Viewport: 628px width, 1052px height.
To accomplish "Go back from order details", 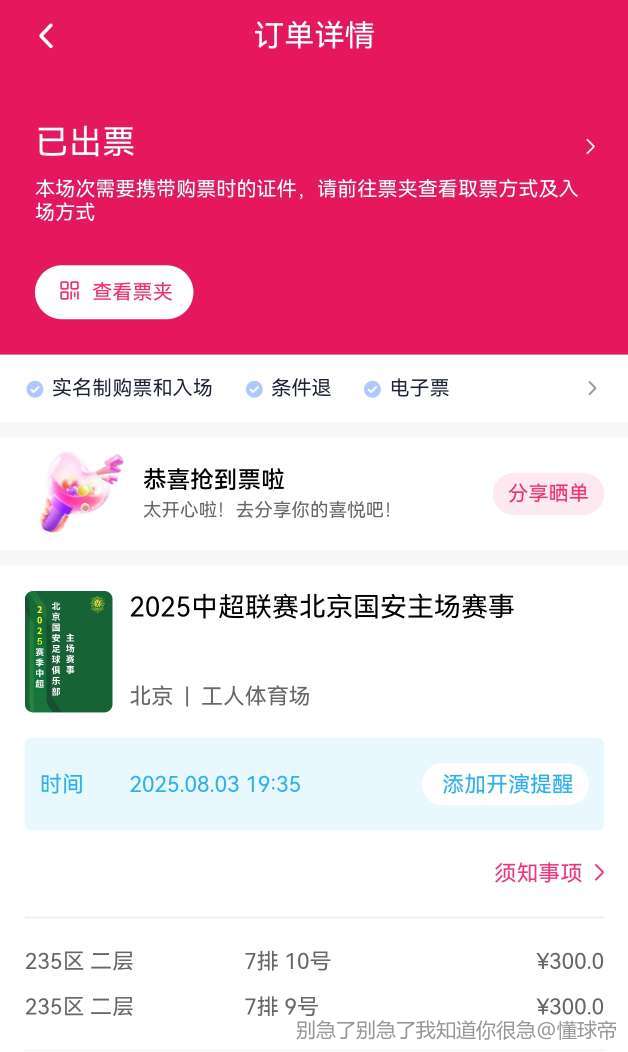I will 46,36.
